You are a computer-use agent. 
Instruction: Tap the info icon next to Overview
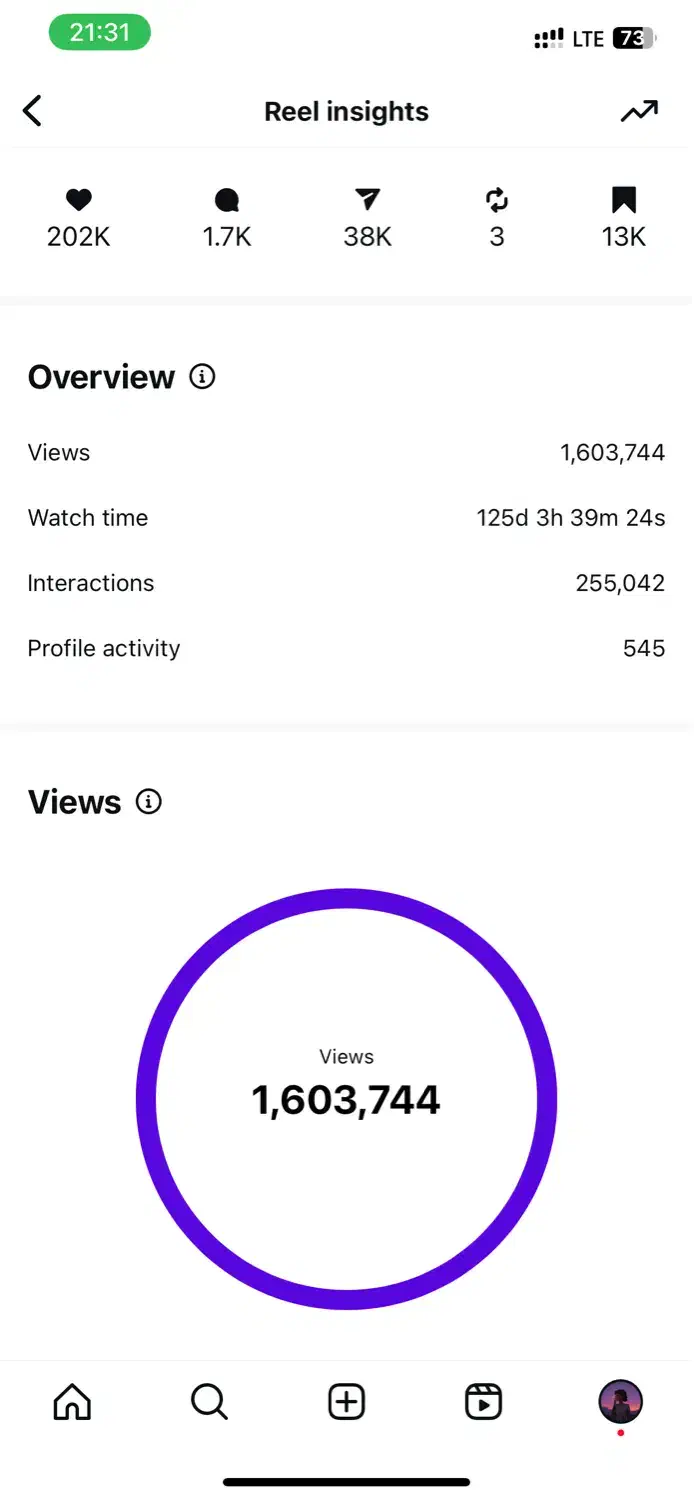203,377
